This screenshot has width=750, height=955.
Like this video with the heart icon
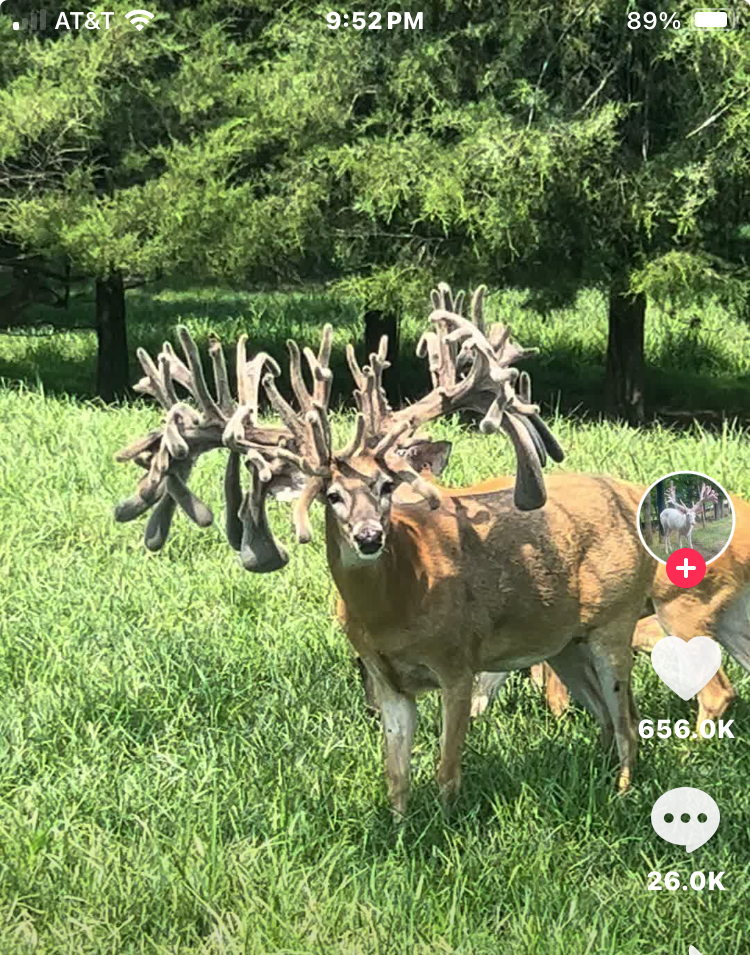tap(686, 666)
